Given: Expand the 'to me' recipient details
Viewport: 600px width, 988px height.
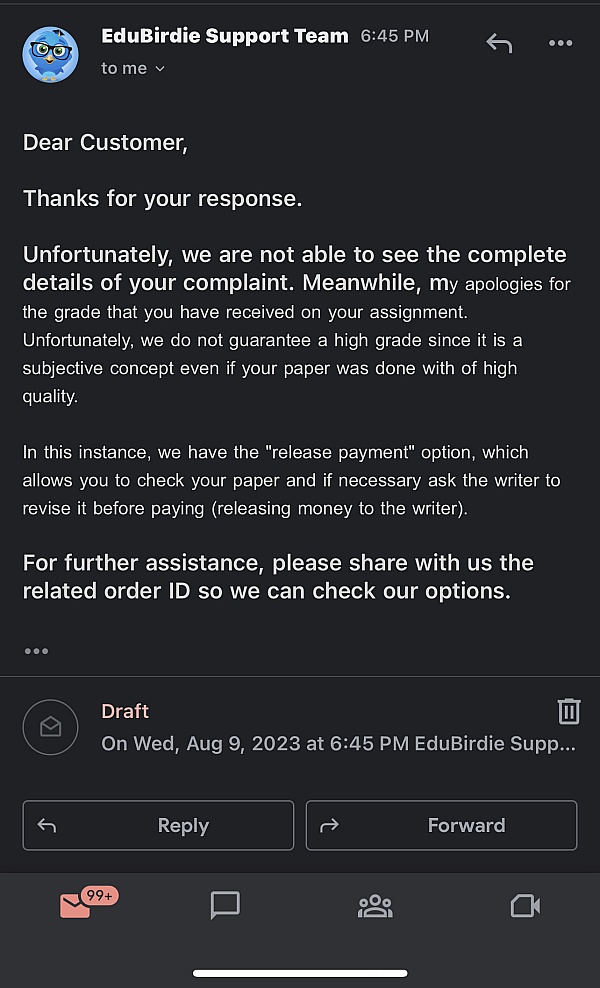Looking at the screenshot, I should [133, 68].
